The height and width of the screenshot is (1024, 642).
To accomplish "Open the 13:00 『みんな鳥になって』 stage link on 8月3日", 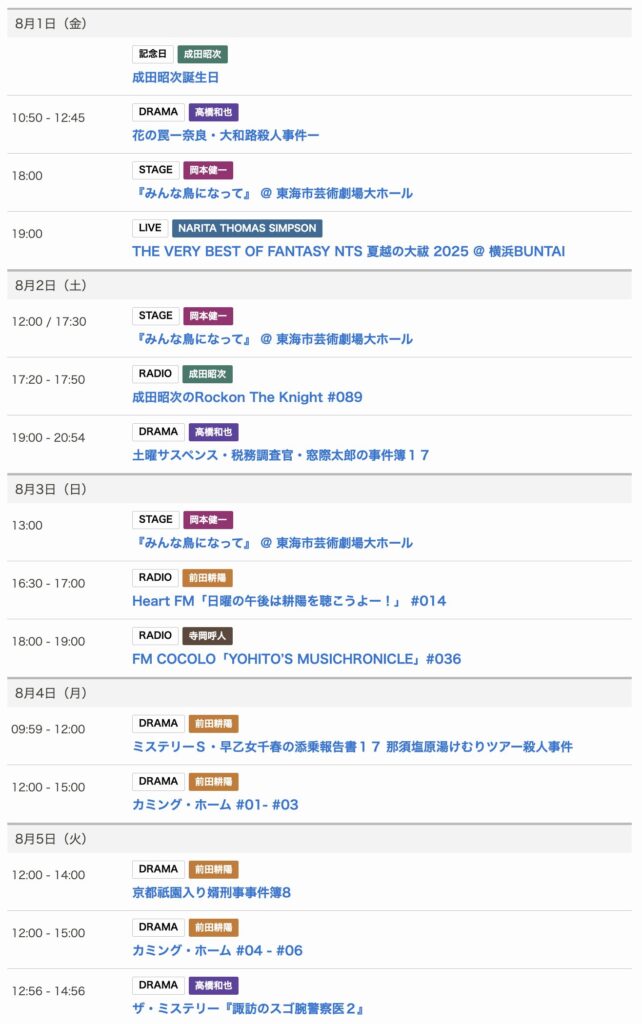I will tap(272, 543).
